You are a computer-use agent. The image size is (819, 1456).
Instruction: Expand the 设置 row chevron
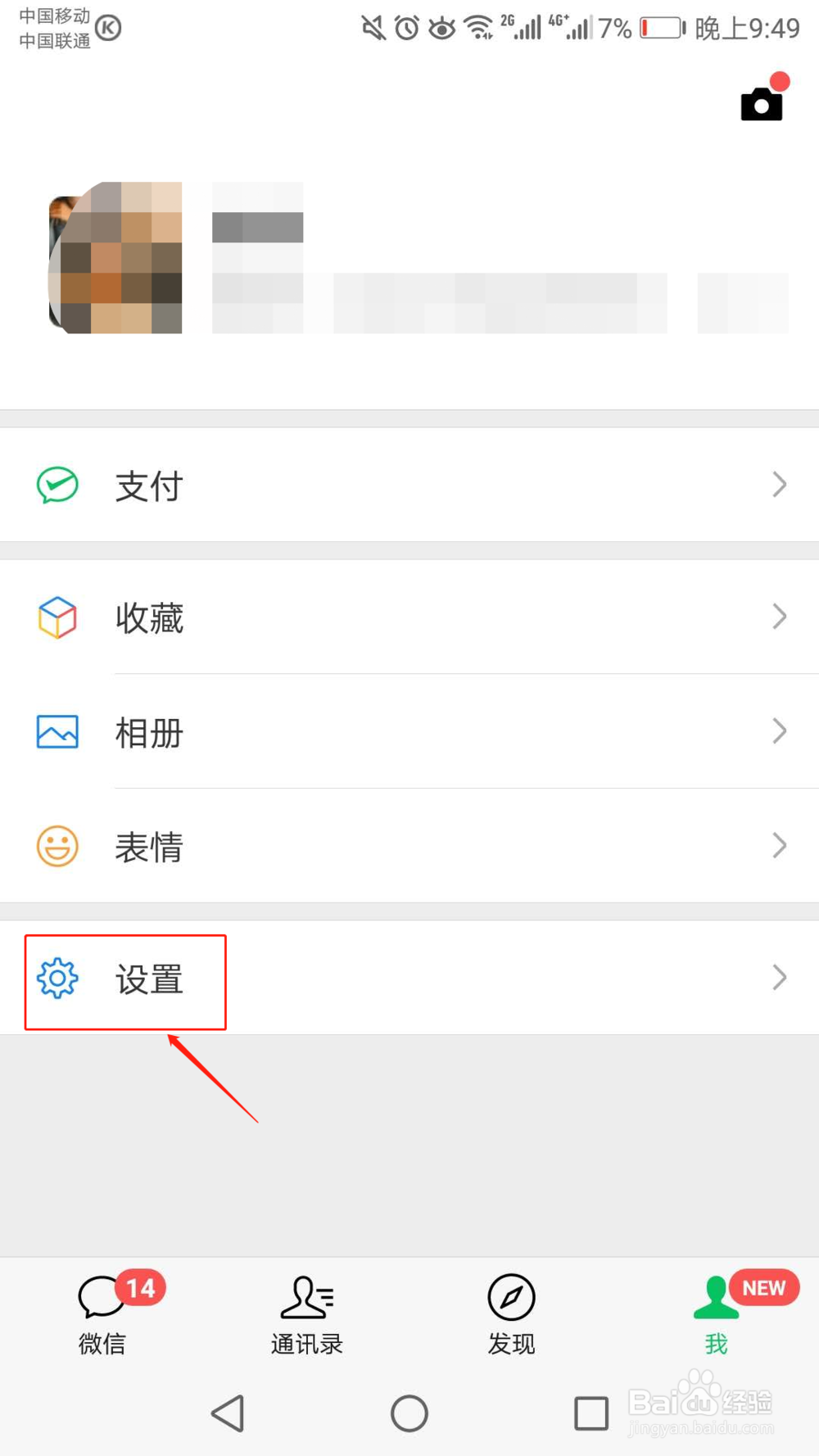(x=779, y=976)
